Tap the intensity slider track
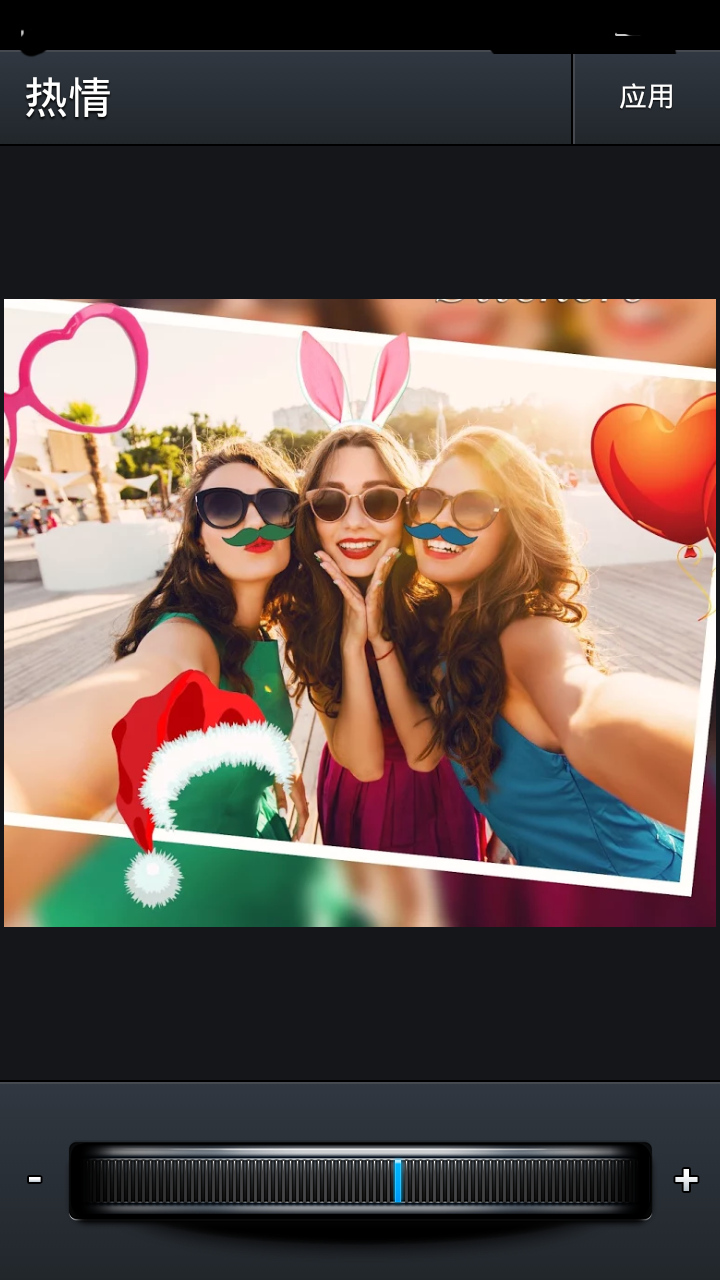 click(360, 1181)
